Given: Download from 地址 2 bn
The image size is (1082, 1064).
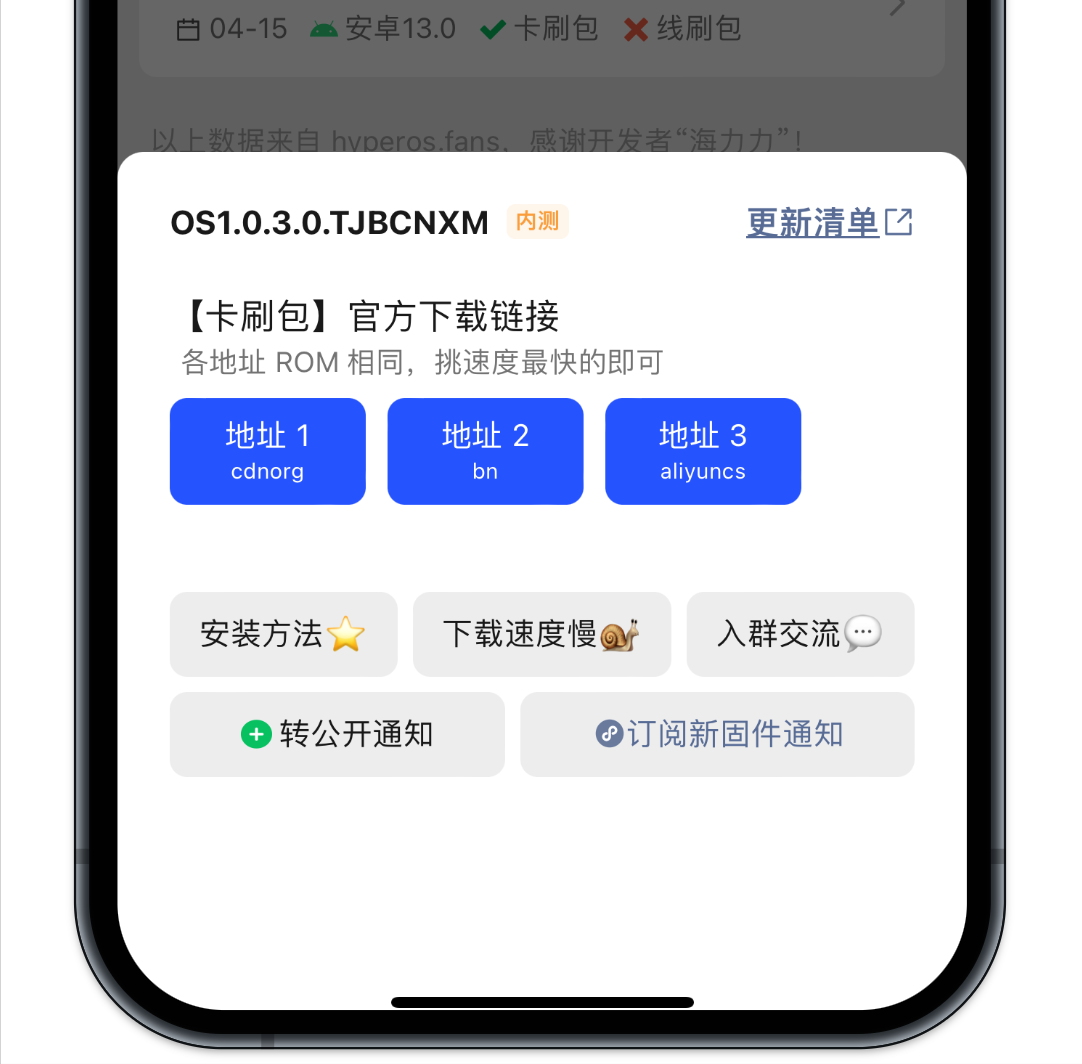Looking at the screenshot, I should click(x=485, y=451).
